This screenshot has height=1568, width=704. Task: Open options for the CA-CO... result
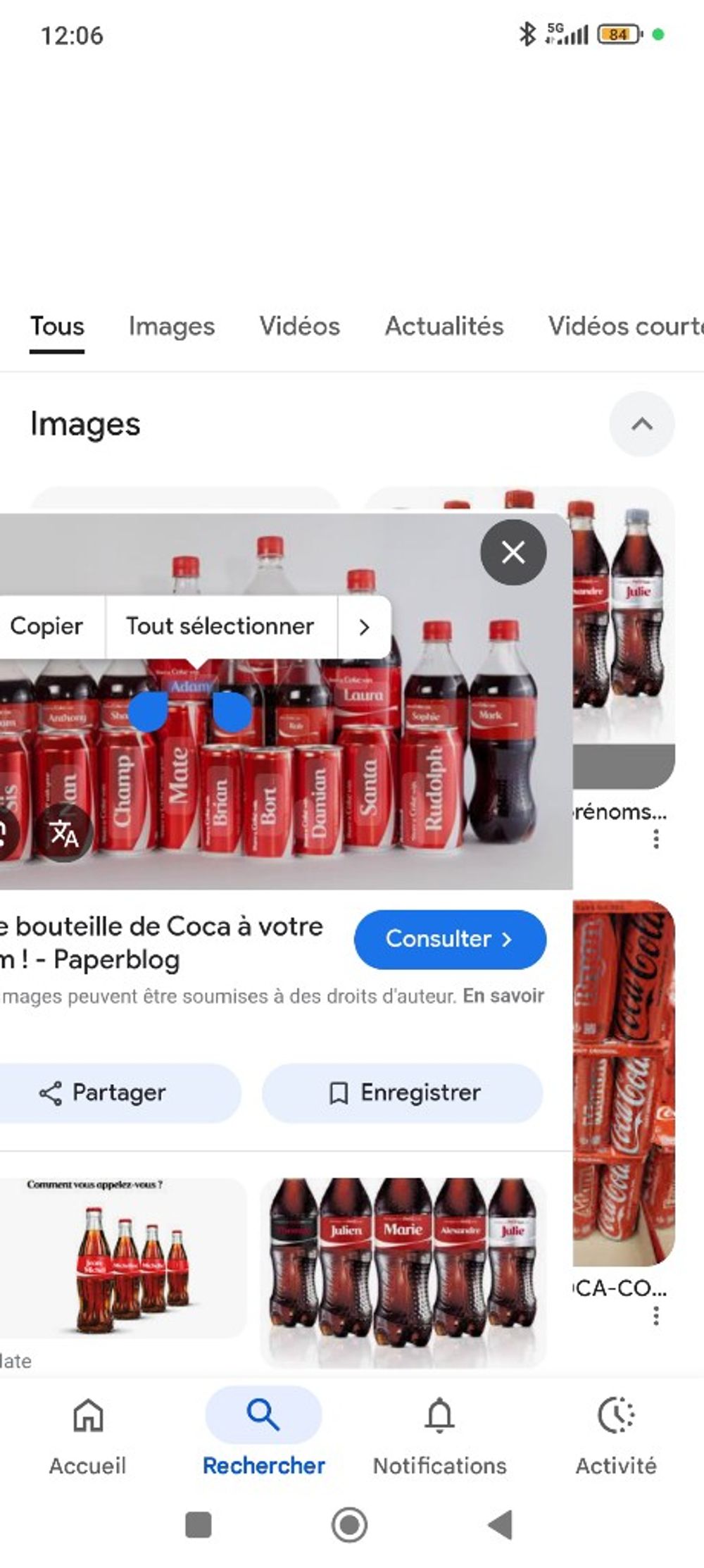656,1315
